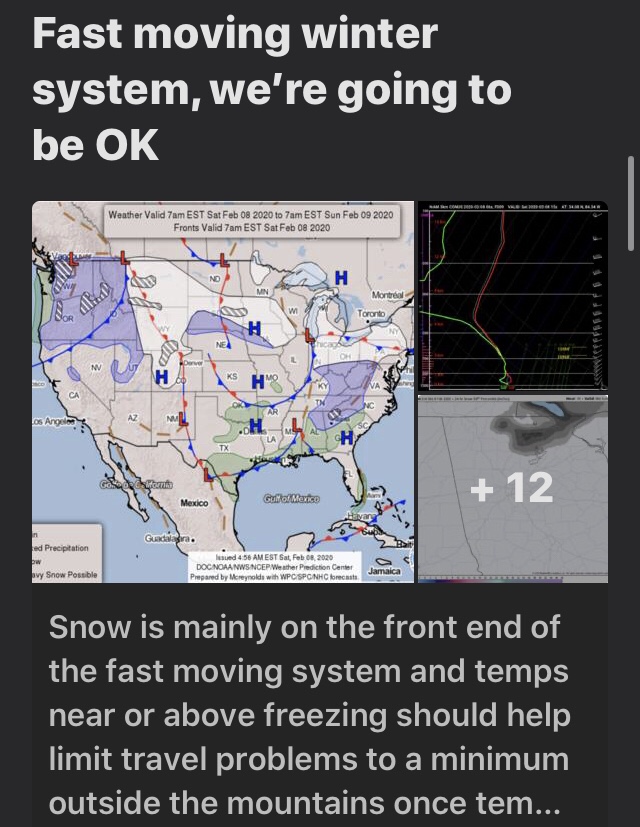This screenshot has height=827, width=640.
Task: Open the sounding chart image
Action: pyautogui.click(x=511, y=296)
